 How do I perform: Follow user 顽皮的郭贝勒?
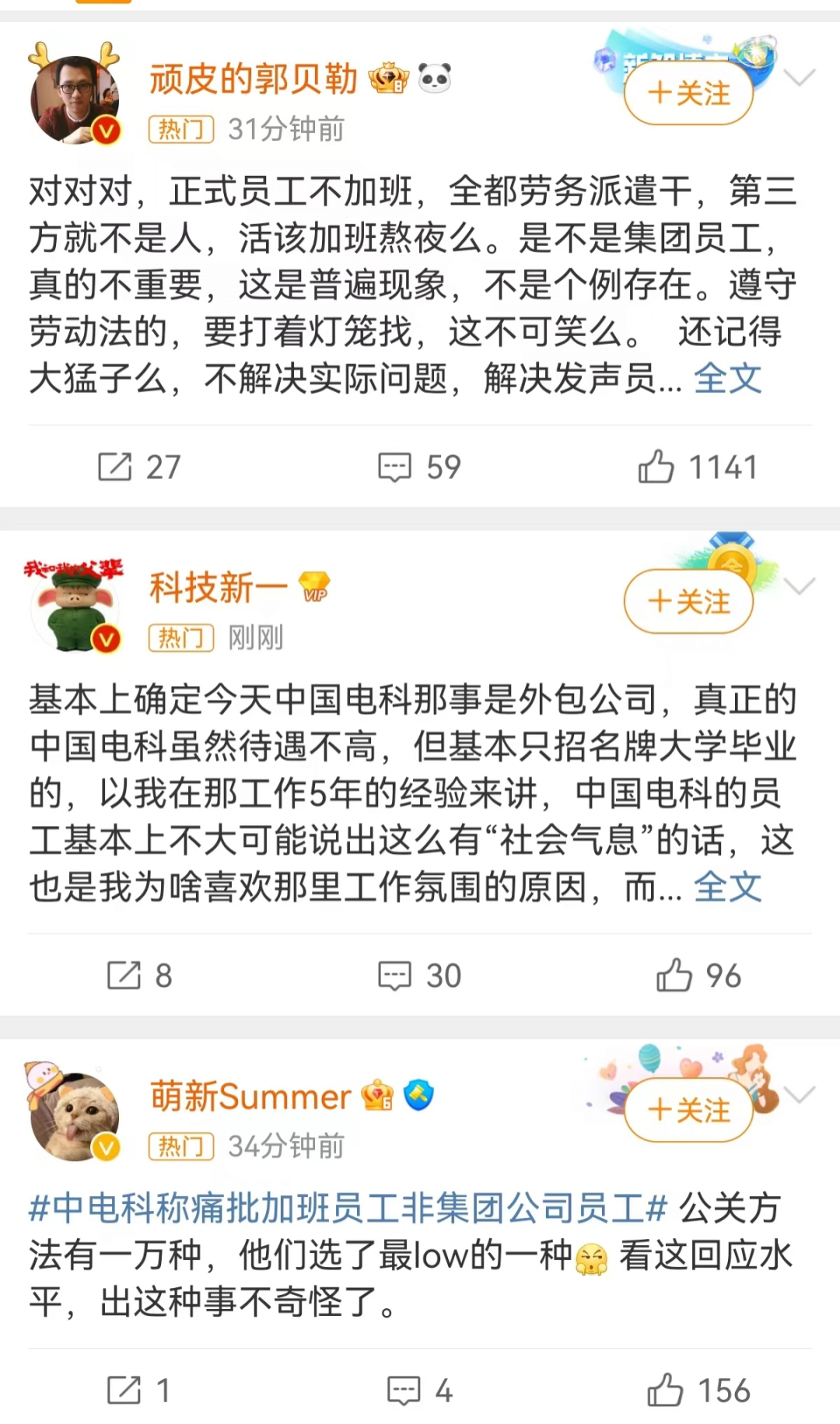688,94
